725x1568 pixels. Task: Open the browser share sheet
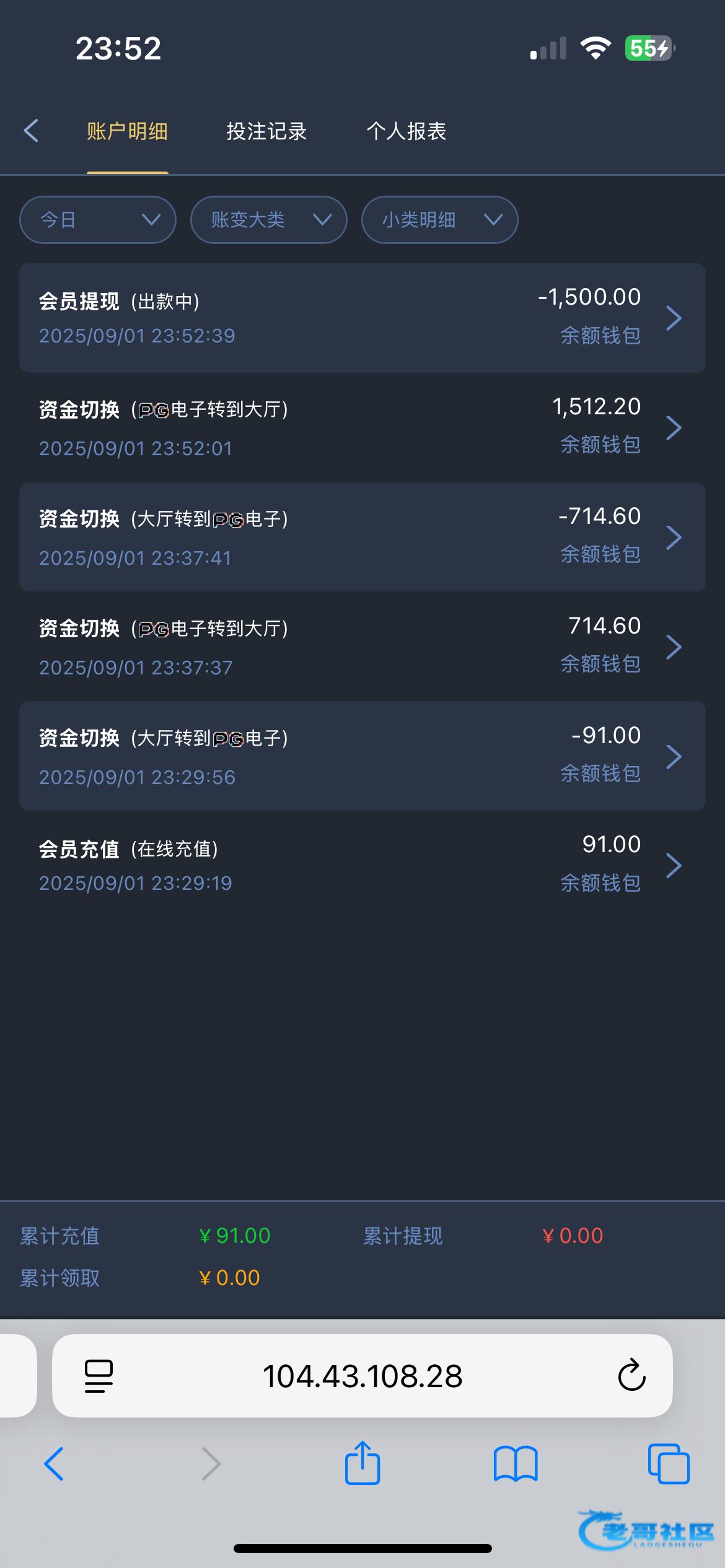362,1464
